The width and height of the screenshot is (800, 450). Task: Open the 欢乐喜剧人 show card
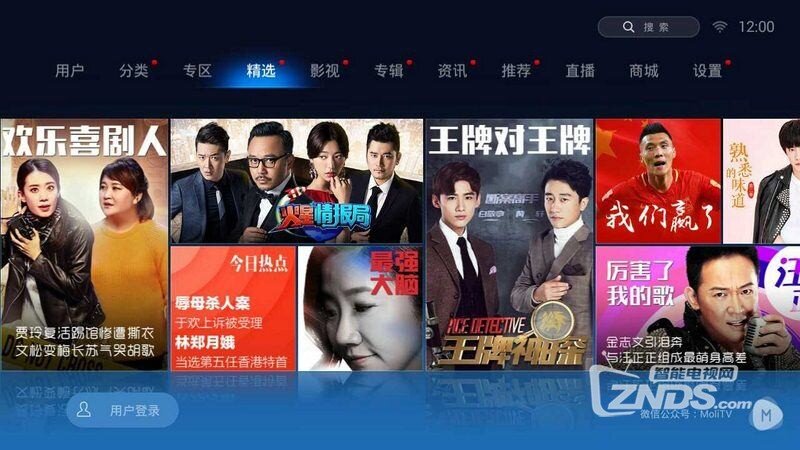[x=84, y=245]
